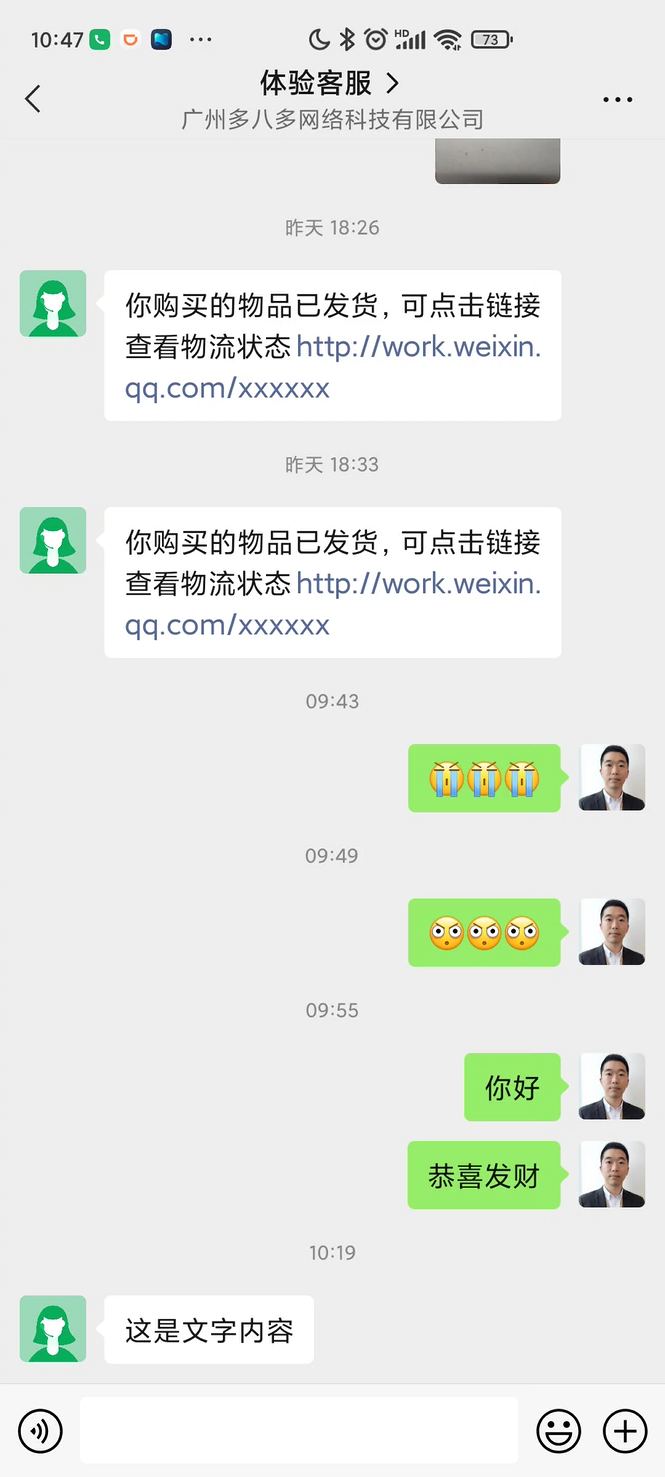
Task: Focus the message text field
Action: [298, 1431]
